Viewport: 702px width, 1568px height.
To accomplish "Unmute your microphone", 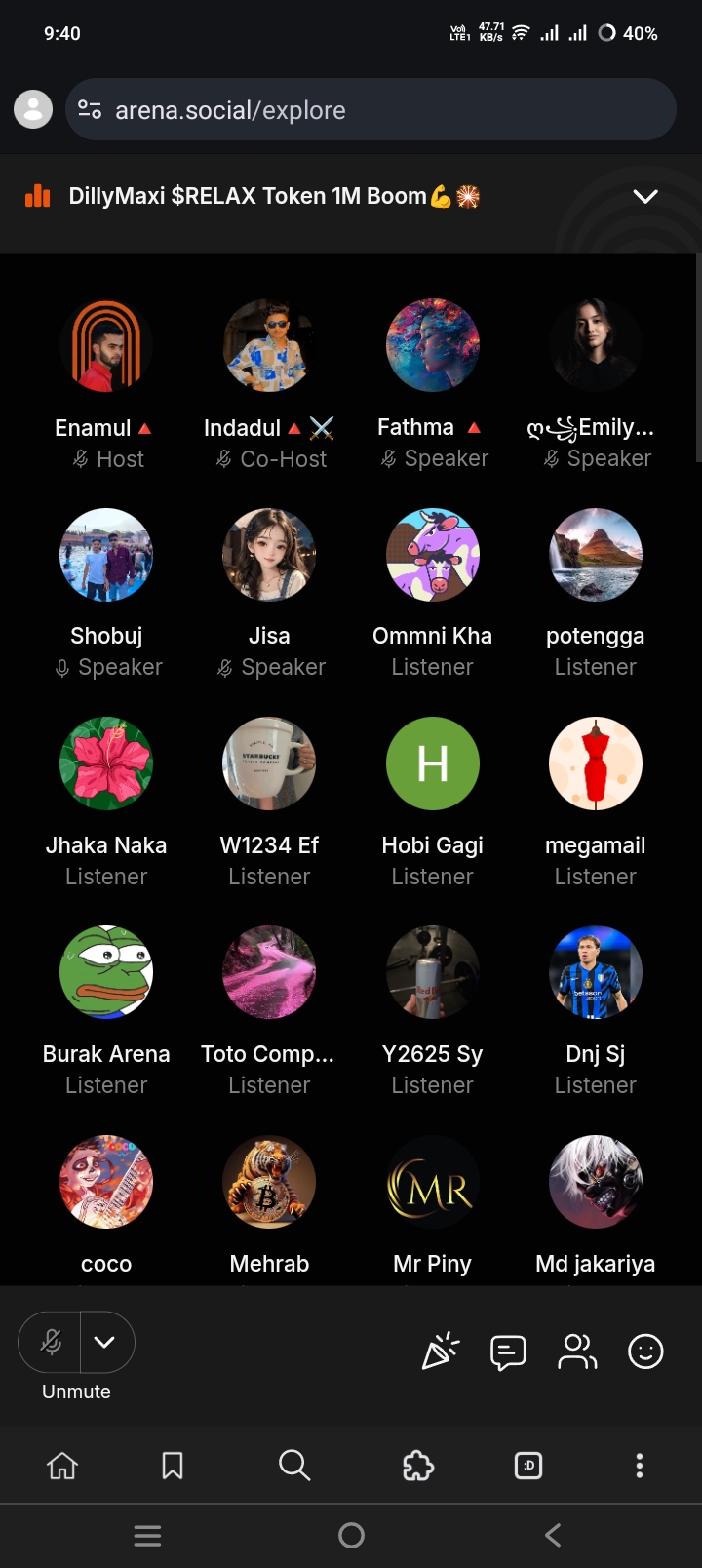I will coord(51,1343).
